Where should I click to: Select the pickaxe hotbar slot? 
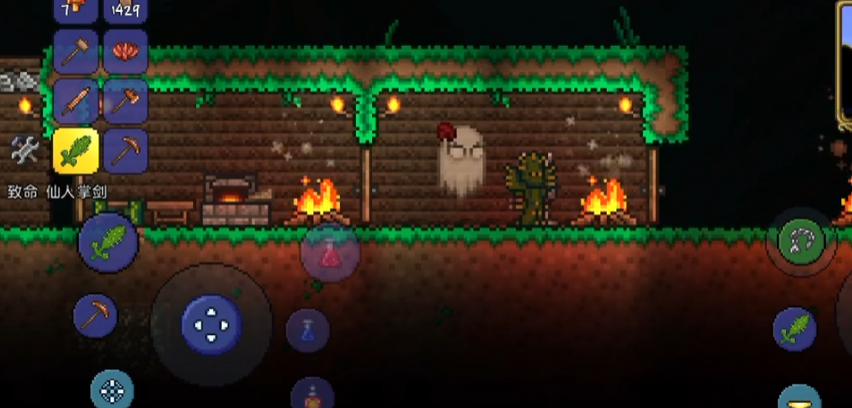point(125,151)
